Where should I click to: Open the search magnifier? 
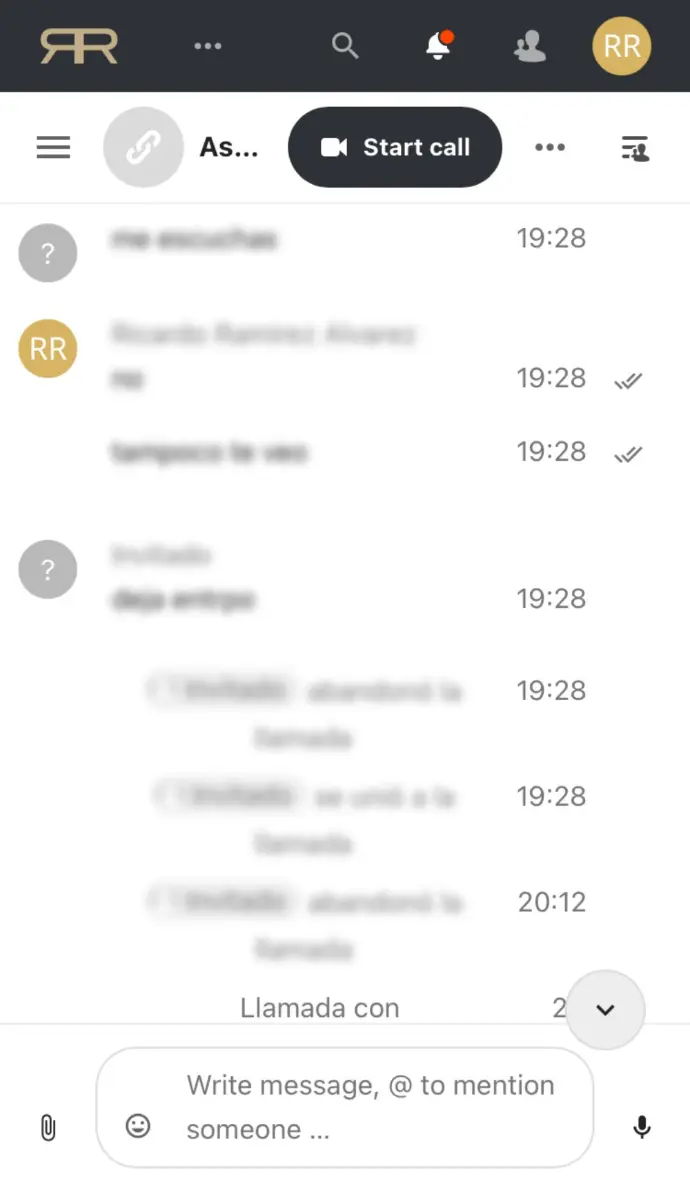click(345, 46)
